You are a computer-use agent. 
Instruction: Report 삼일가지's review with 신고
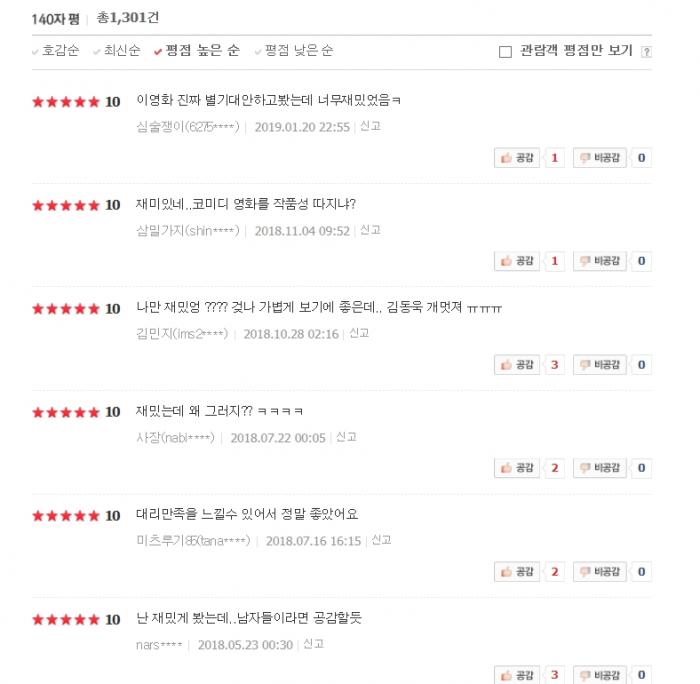(370, 230)
